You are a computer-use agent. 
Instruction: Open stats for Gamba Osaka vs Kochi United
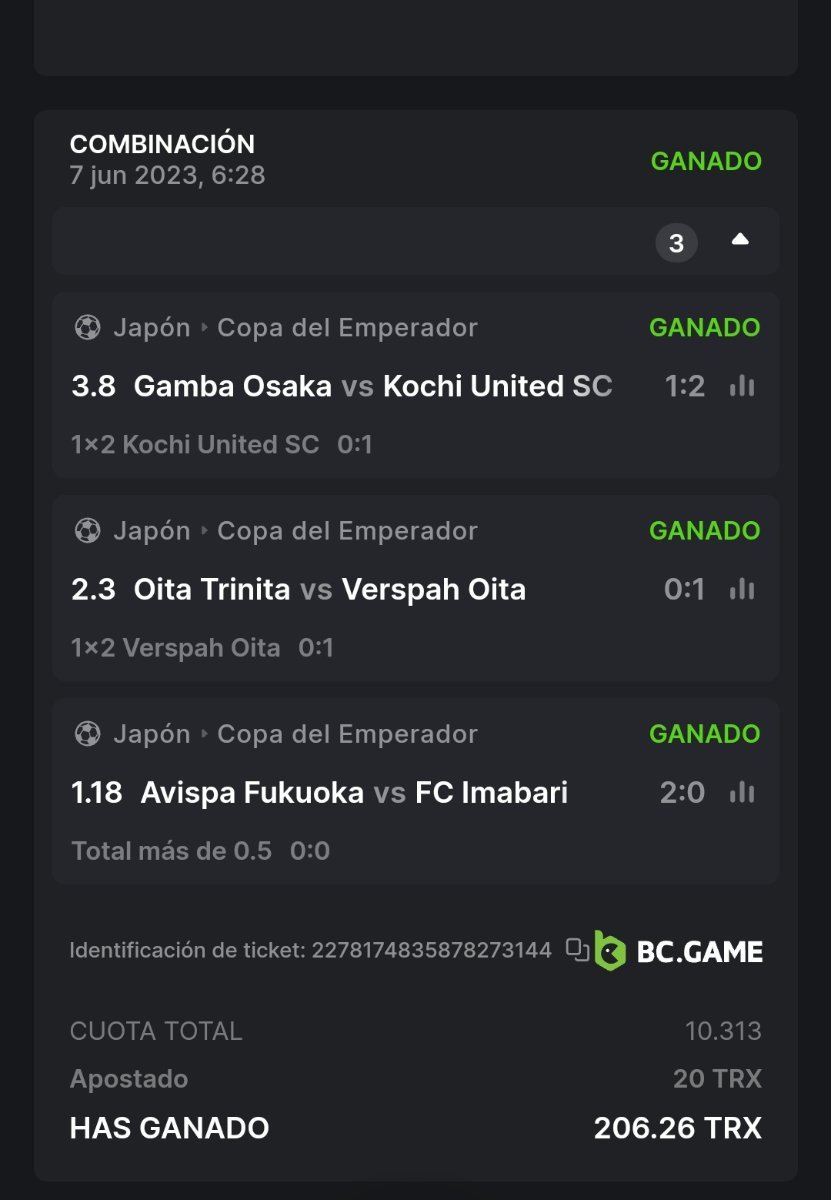(x=742, y=386)
